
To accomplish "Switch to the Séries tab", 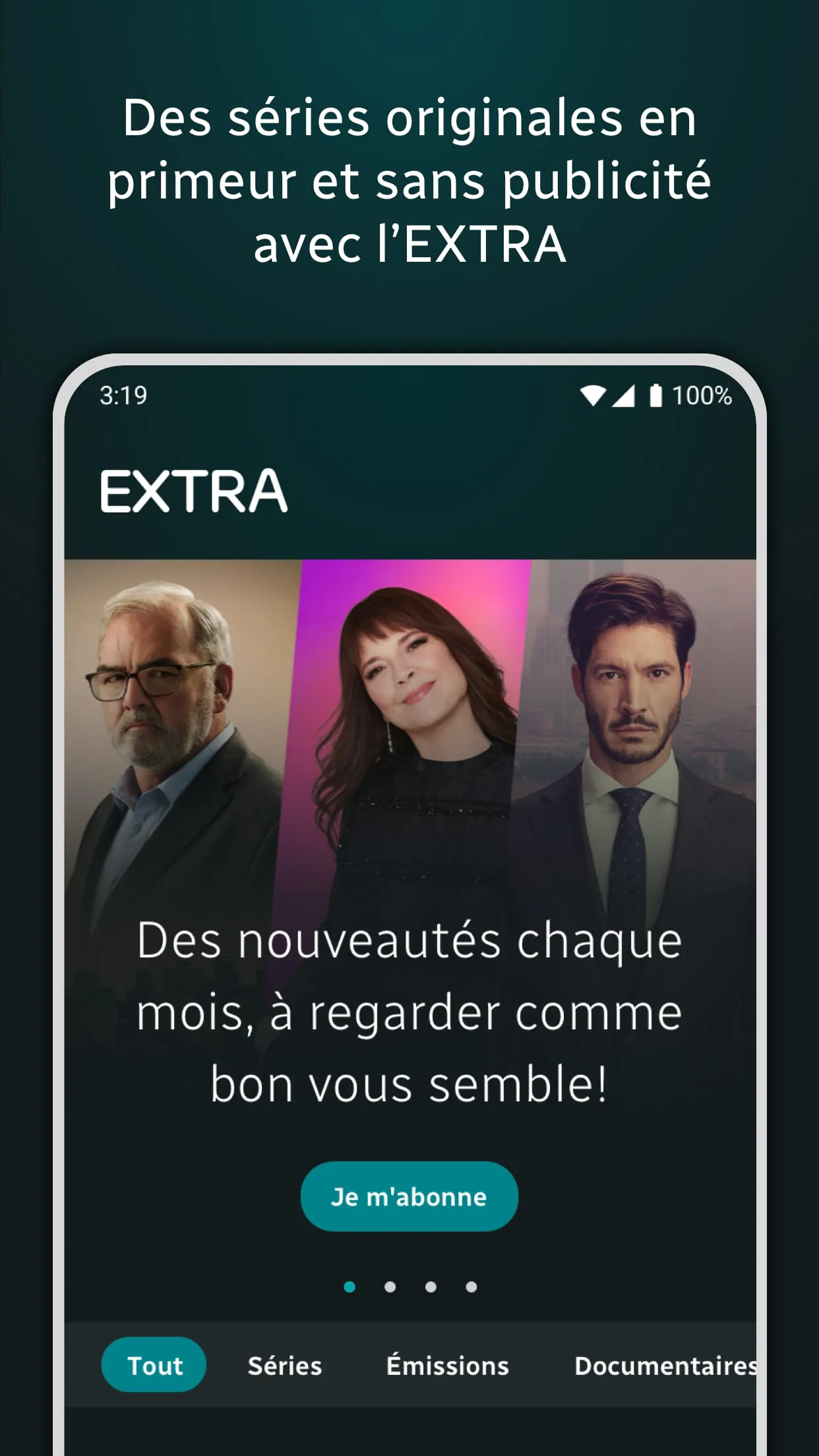I will point(284,1366).
